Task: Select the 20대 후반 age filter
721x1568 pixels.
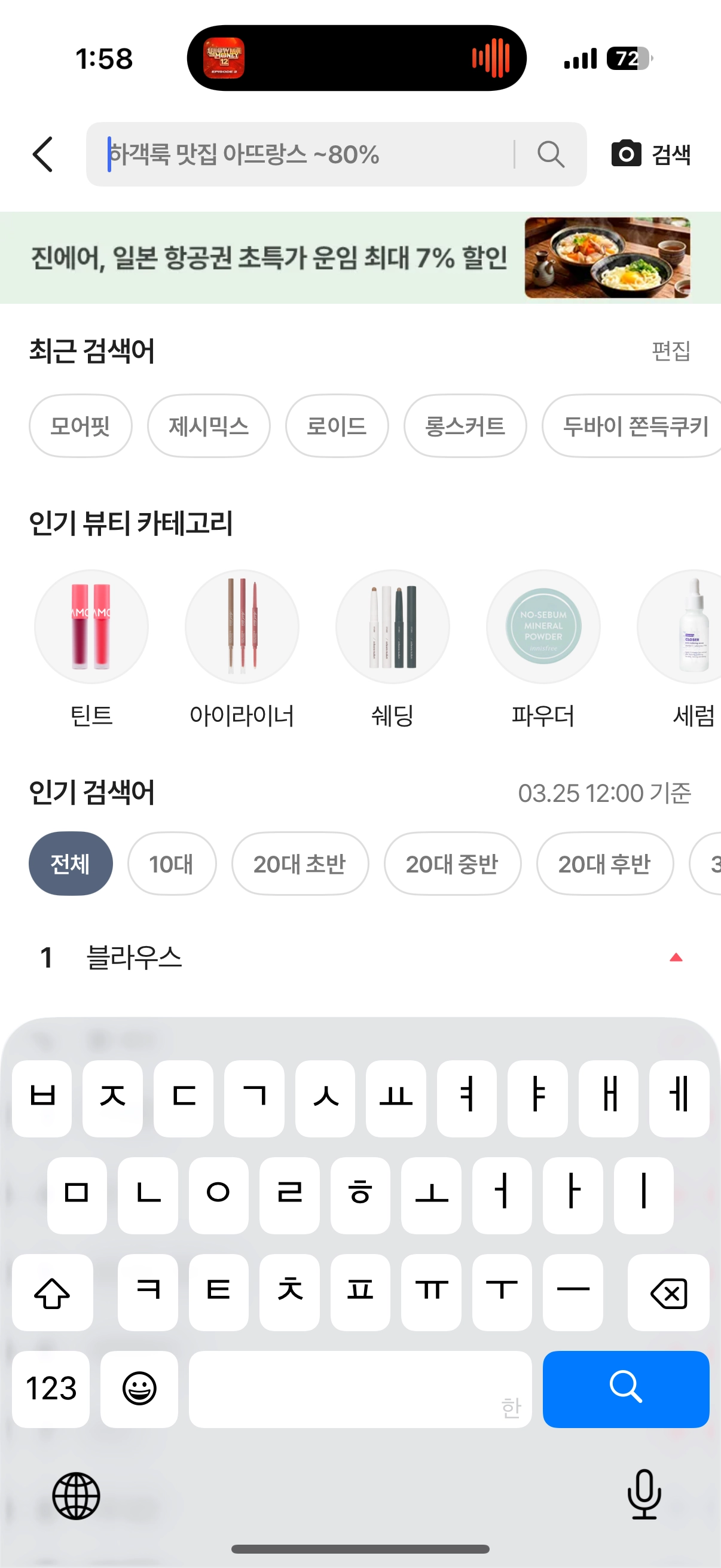Action: pos(604,863)
